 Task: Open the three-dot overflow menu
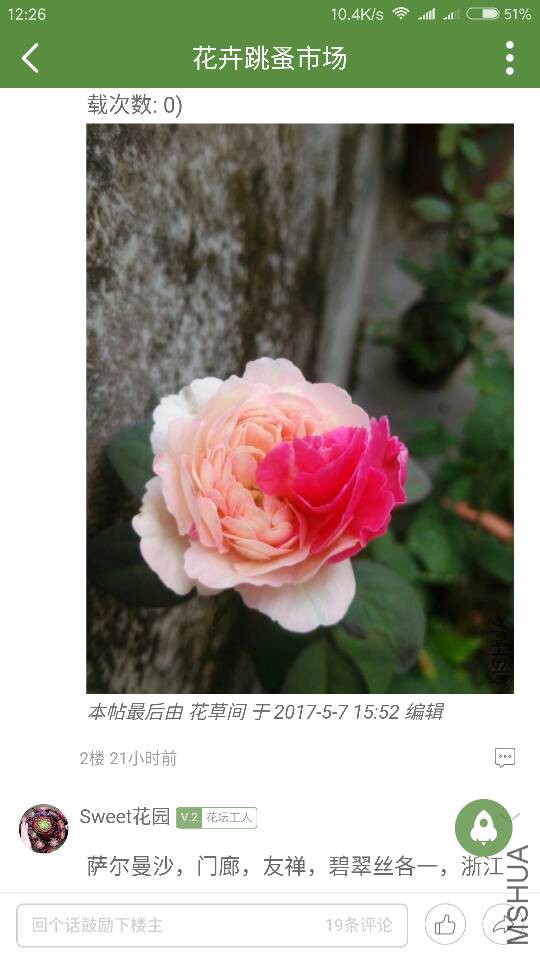[509, 58]
